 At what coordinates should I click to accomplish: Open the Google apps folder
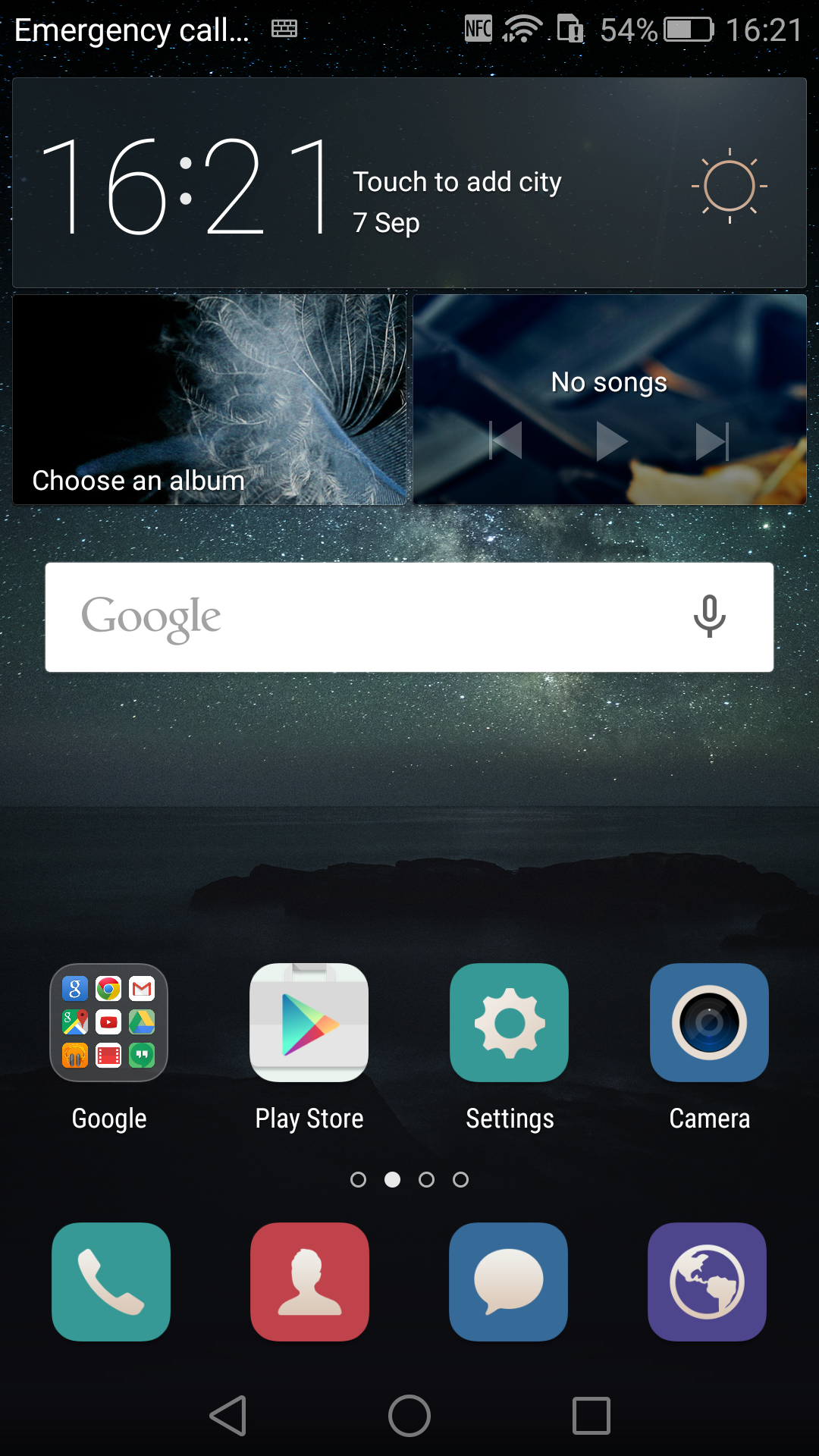click(108, 1022)
